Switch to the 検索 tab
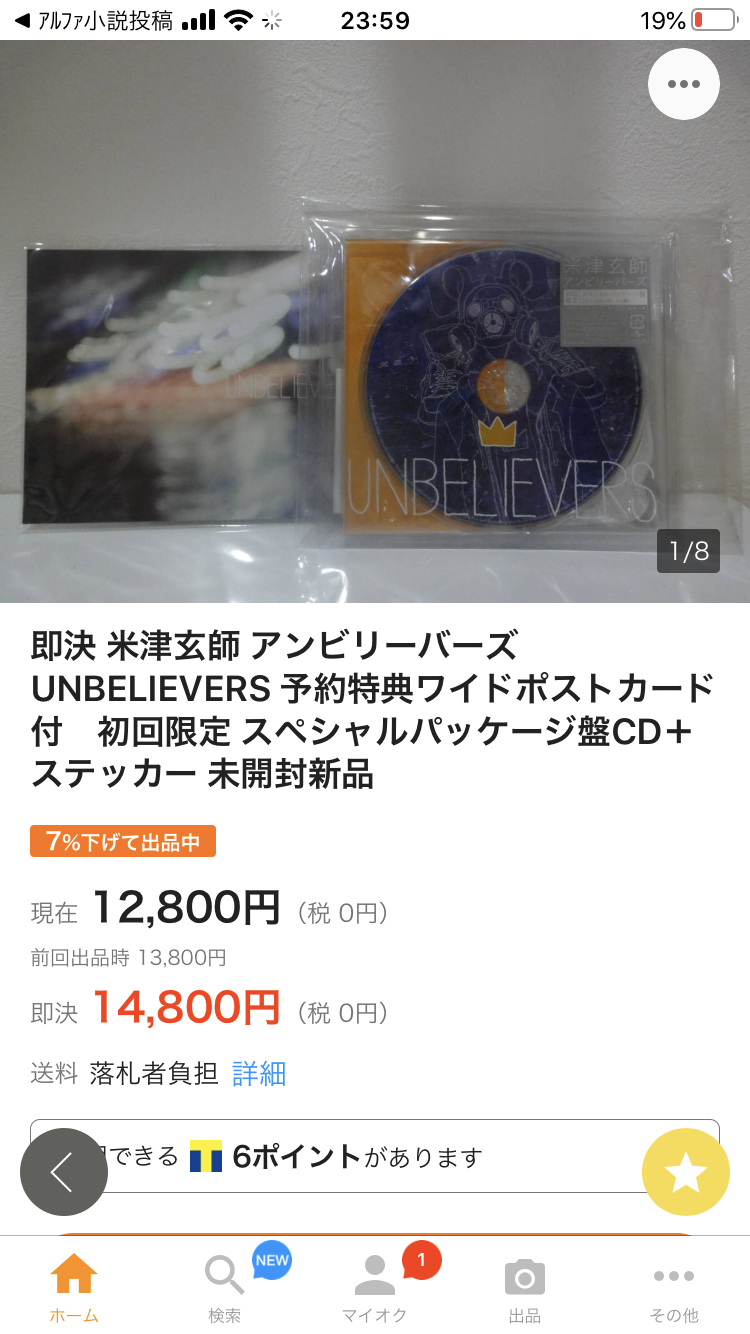Viewport: 750px width, 1334px height. pos(226,1286)
